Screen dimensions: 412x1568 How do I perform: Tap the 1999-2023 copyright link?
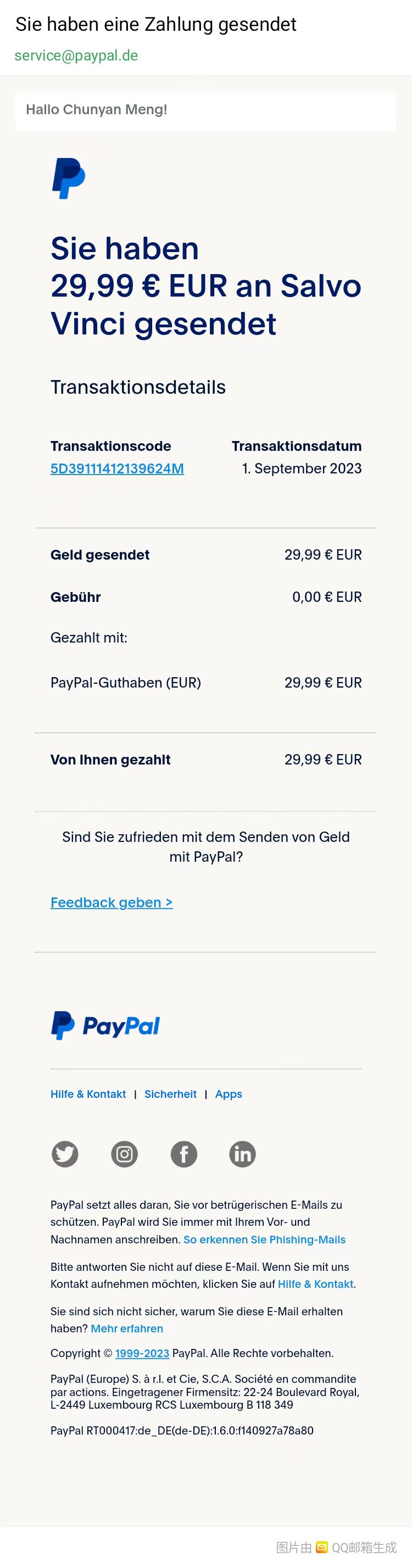point(142,1353)
